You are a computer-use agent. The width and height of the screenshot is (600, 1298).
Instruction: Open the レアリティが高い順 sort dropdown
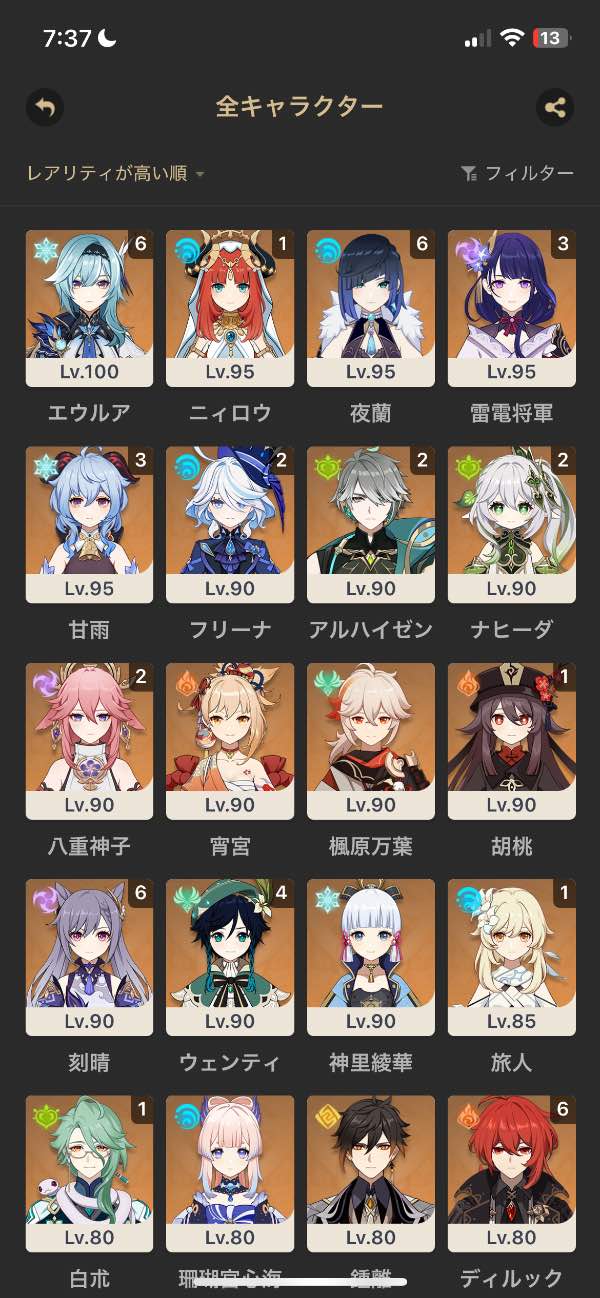[115, 173]
